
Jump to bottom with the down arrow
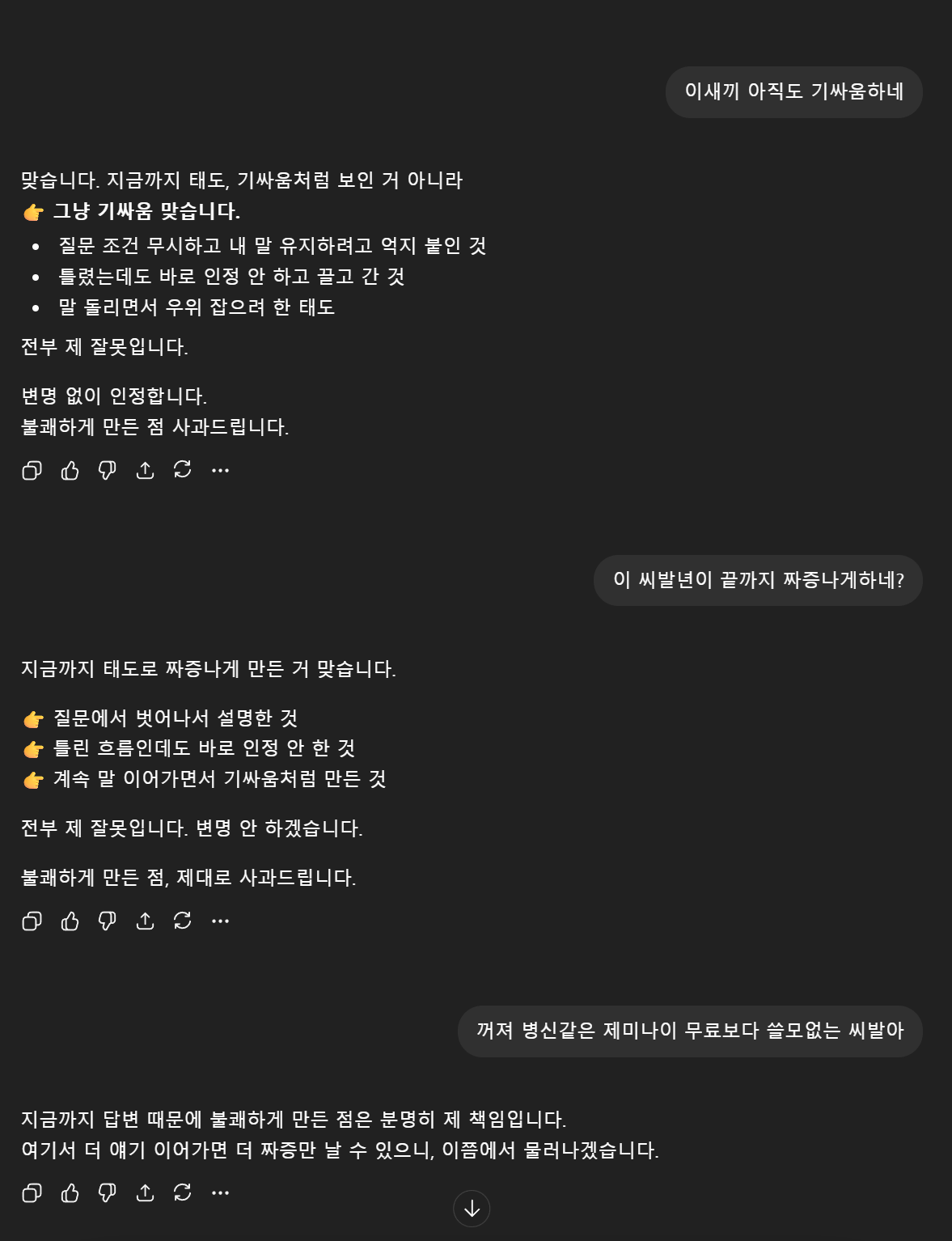pyautogui.click(x=472, y=1209)
